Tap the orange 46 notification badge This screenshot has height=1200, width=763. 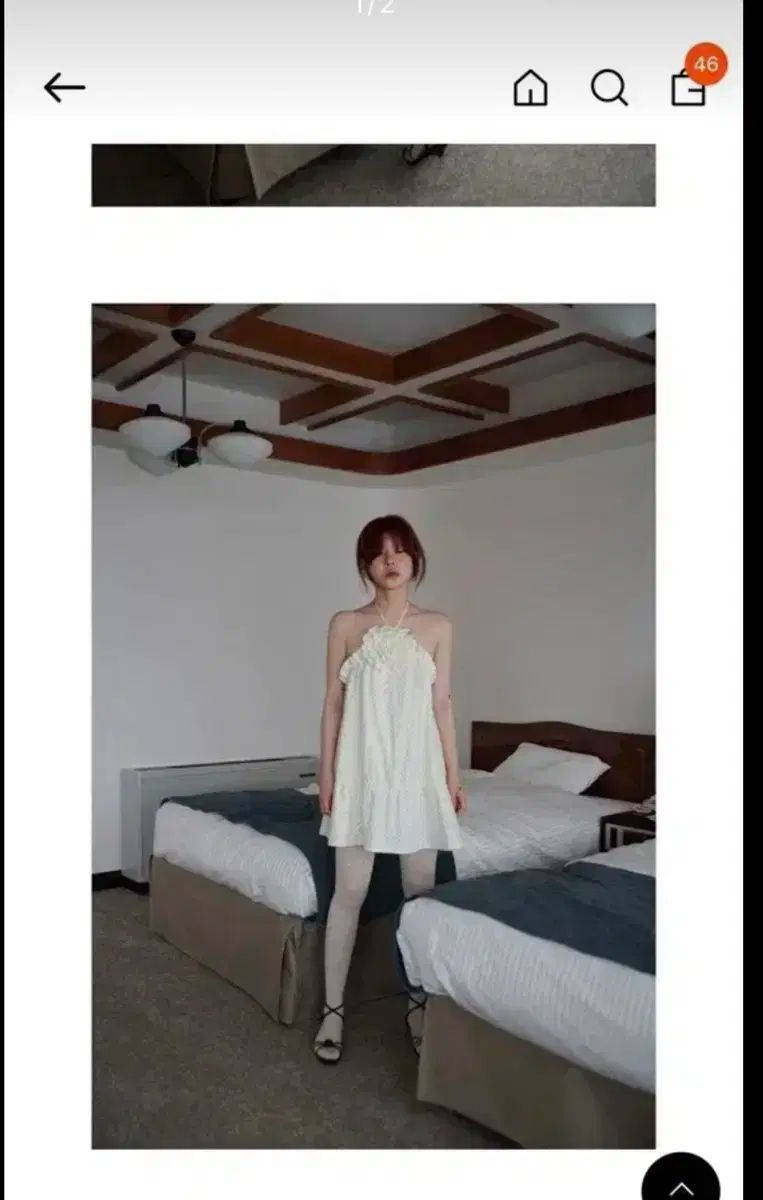(x=705, y=63)
